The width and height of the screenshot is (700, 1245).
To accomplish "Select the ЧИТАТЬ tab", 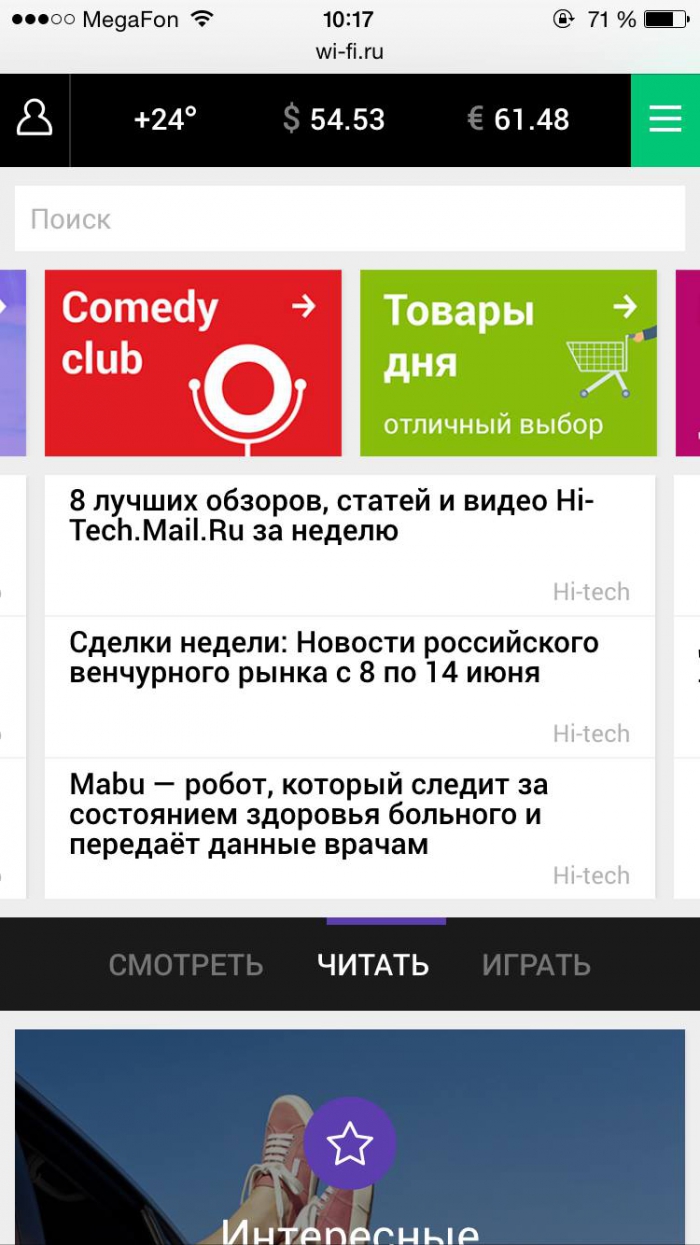I will pyautogui.click(x=373, y=965).
